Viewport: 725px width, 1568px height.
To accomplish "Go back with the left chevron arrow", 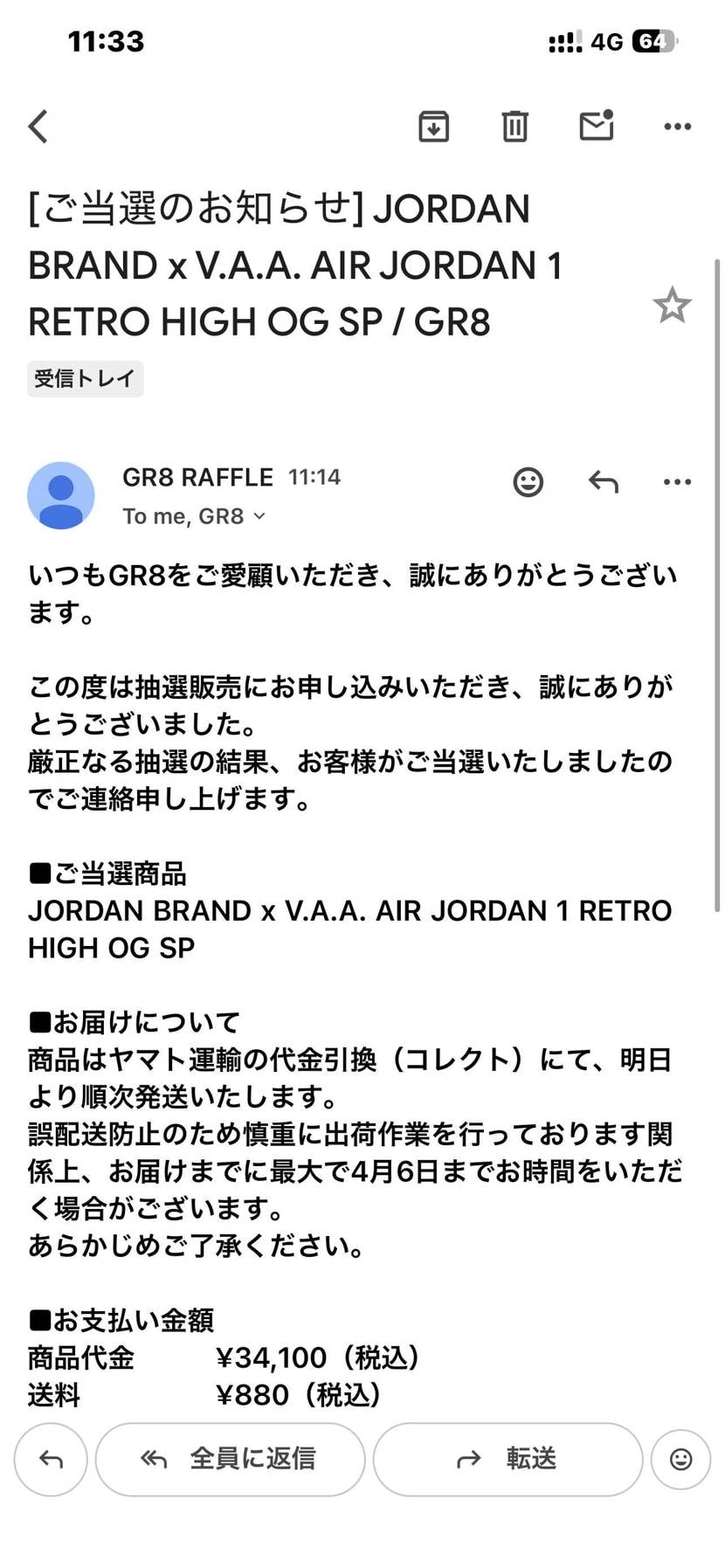I will coord(38,126).
